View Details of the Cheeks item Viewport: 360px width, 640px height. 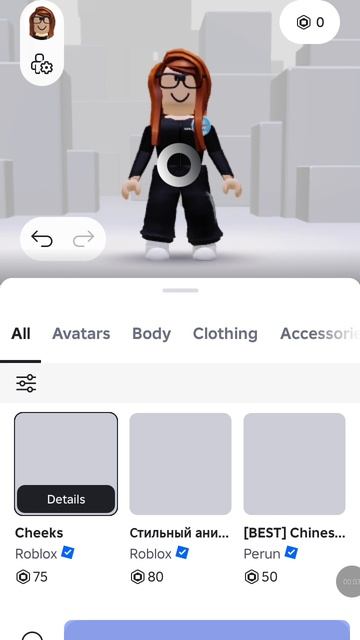[x=66, y=499]
